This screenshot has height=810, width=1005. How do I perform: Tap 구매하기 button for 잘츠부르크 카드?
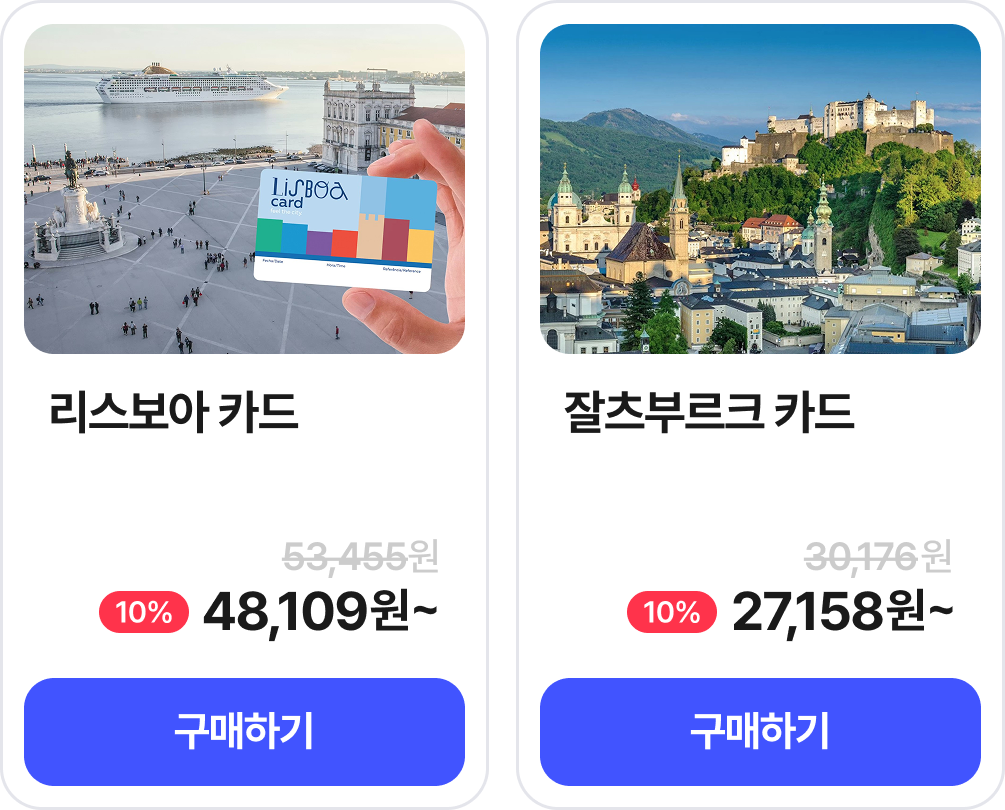760,732
